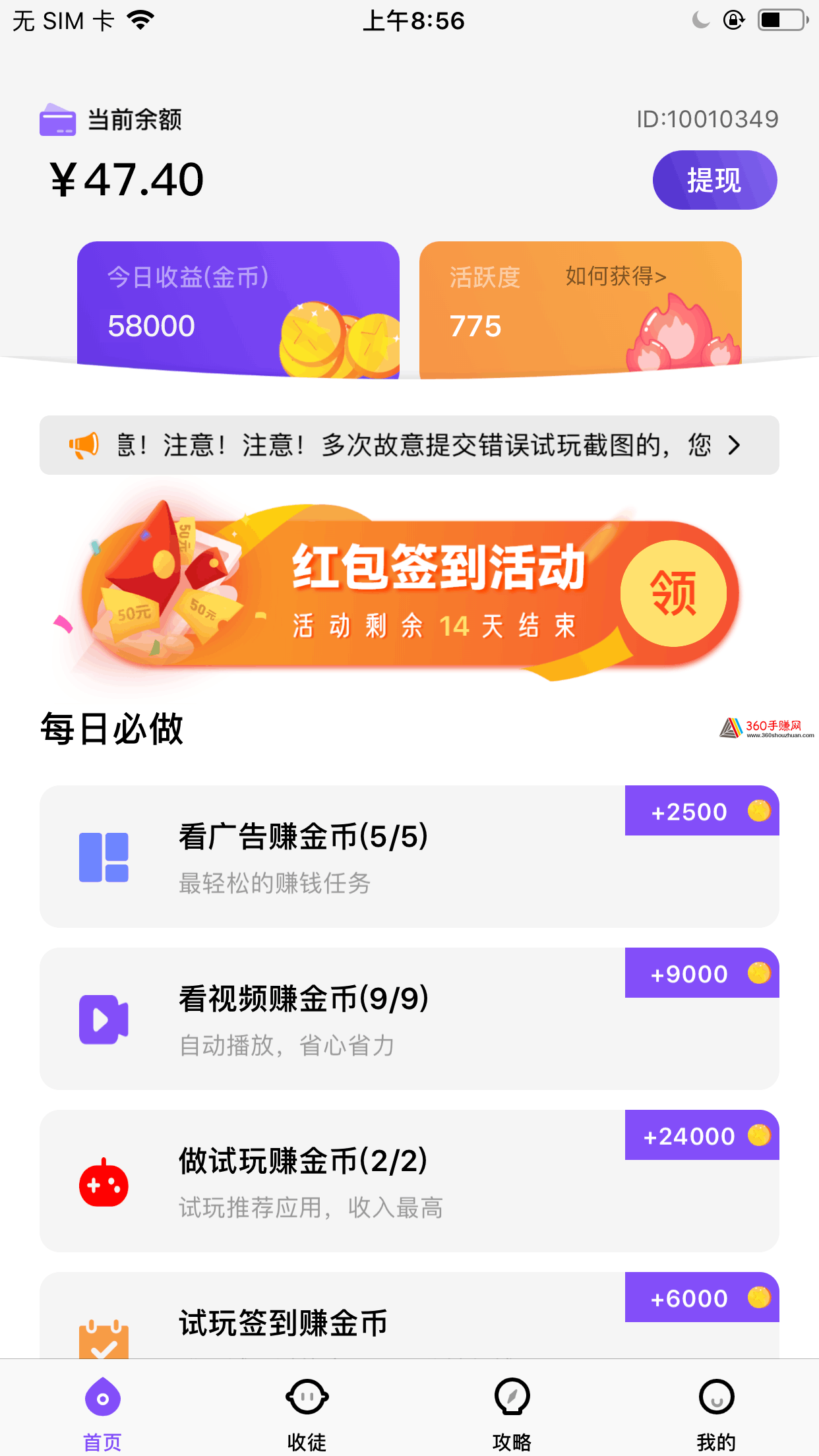819x1456 pixels.
Task: Tap the 提现 withdraw button
Action: pyautogui.click(x=715, y=180)
